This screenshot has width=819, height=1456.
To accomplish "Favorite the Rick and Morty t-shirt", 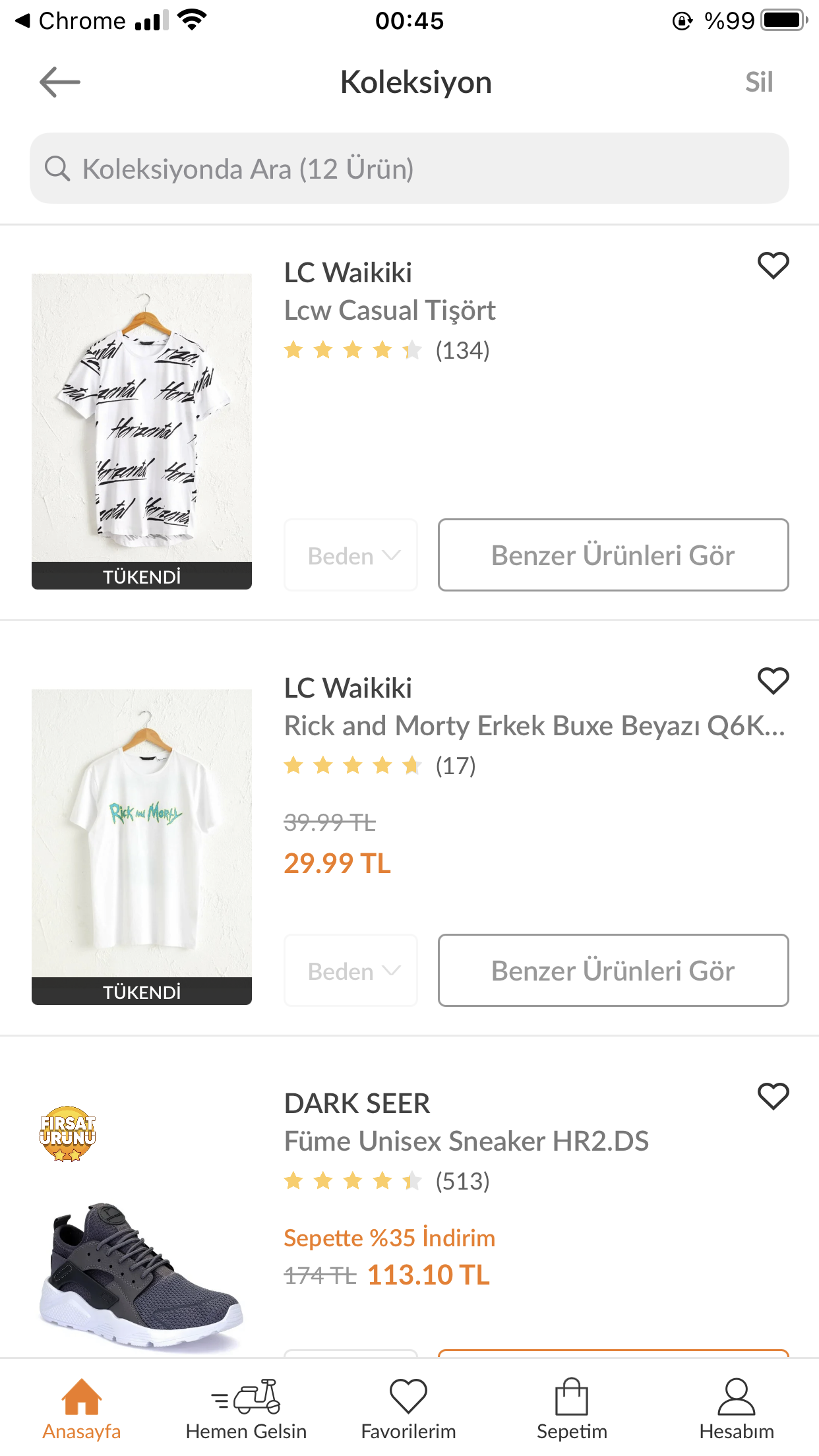I will (773, 681).
